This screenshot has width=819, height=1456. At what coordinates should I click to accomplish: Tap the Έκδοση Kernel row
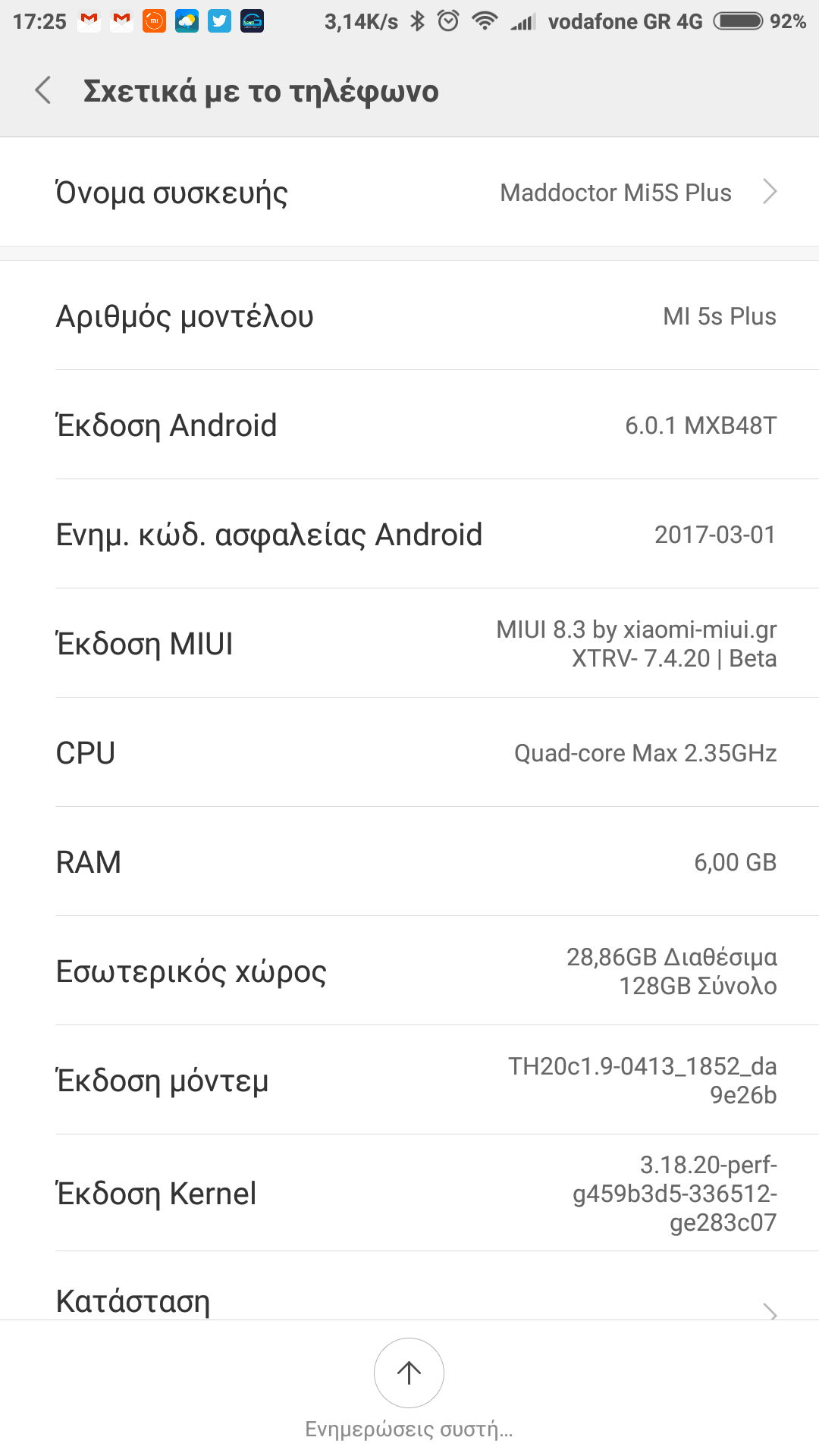tap(409, 1194)
